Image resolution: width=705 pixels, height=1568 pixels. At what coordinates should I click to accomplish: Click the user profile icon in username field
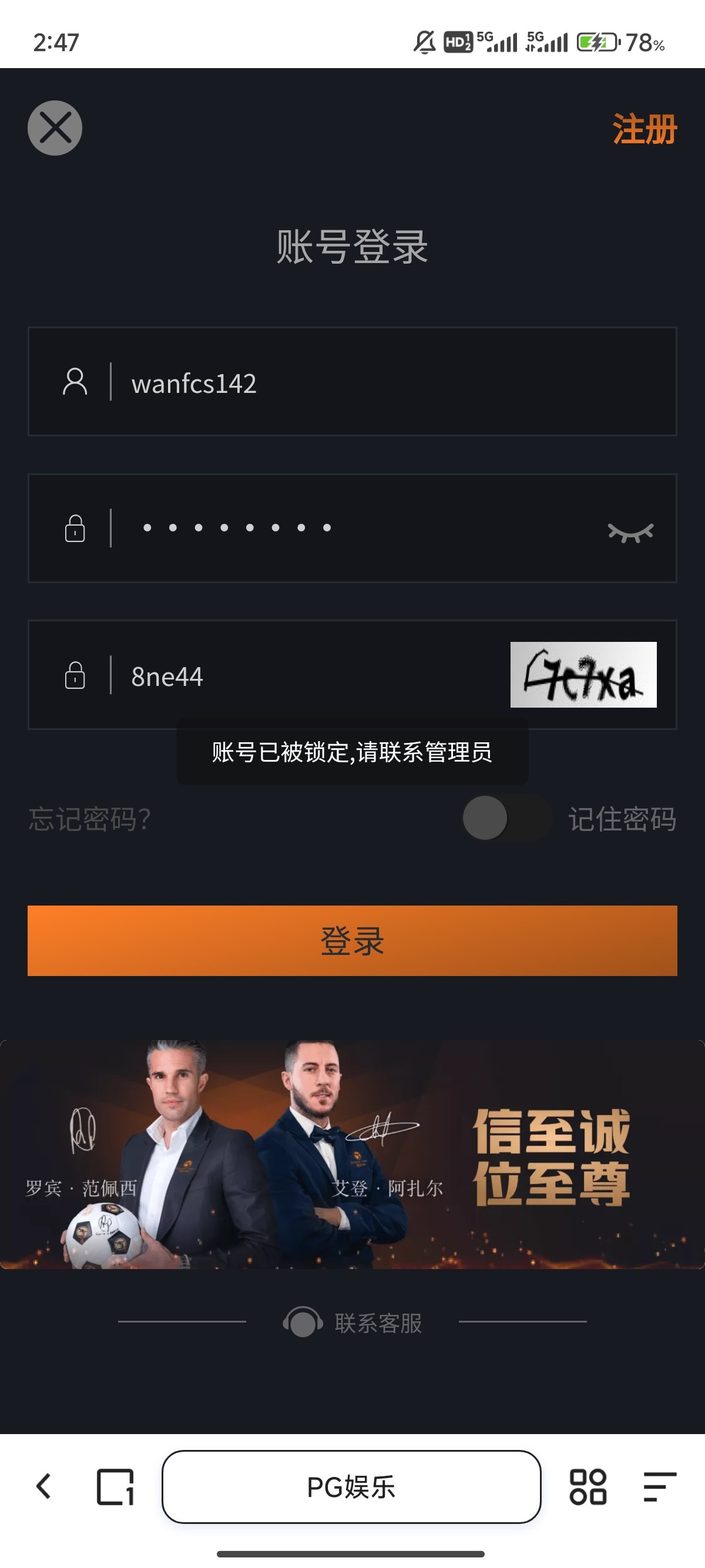74,382
